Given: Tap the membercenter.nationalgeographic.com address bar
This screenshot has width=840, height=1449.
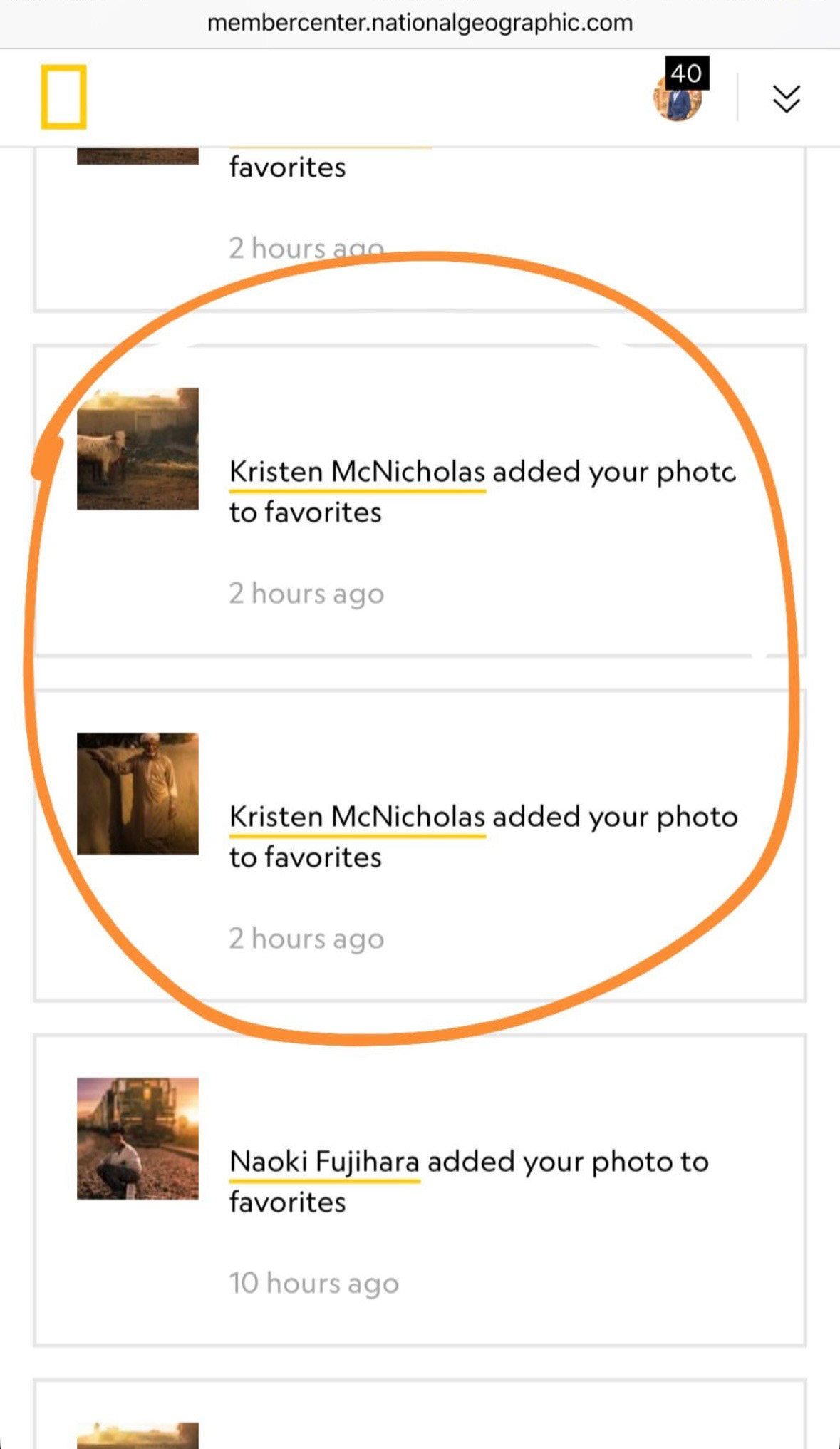Looking at the screenshot, I should [420, 23].
